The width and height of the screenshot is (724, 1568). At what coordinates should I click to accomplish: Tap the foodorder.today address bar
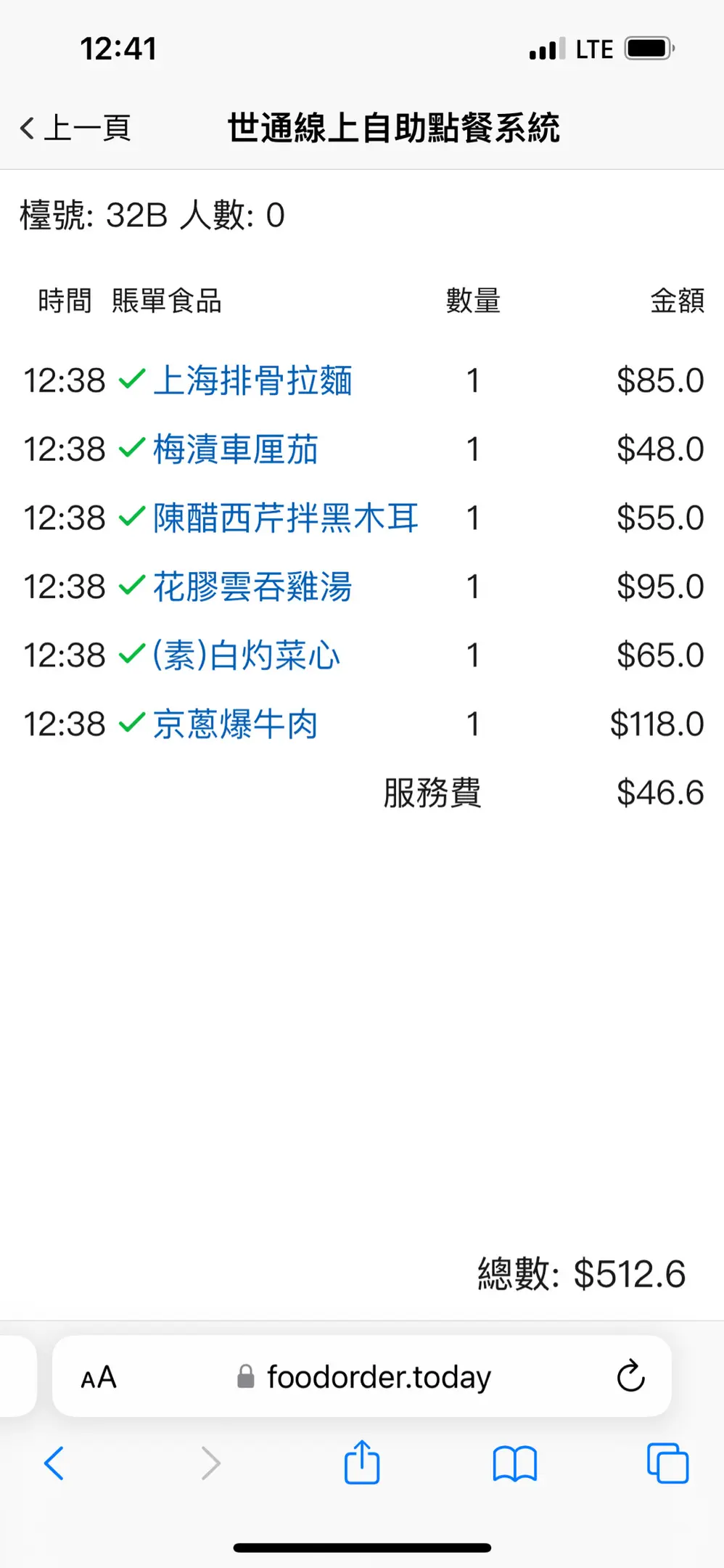(364, 1377)
